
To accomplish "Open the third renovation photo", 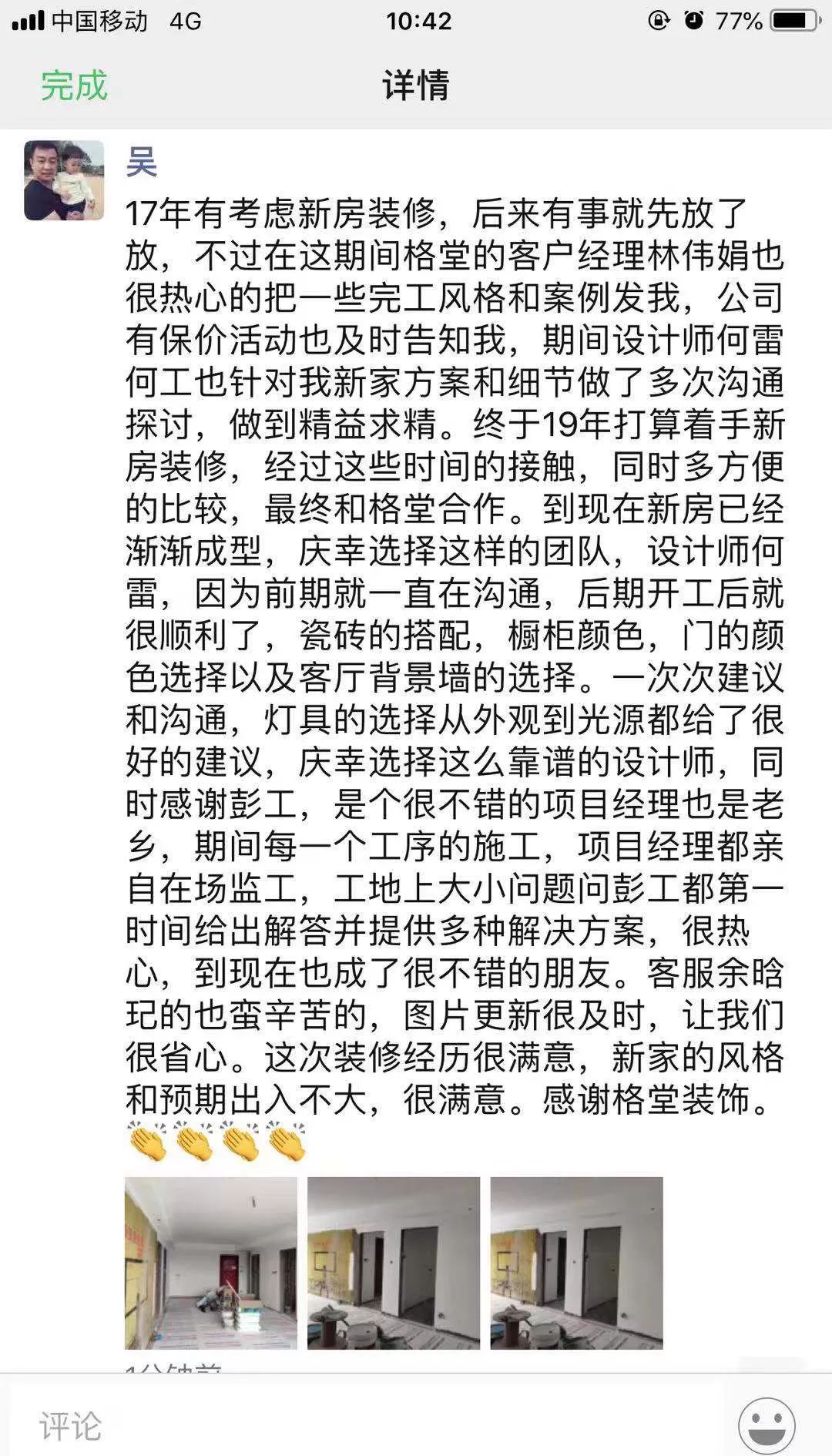I will tap(576, 1263).
